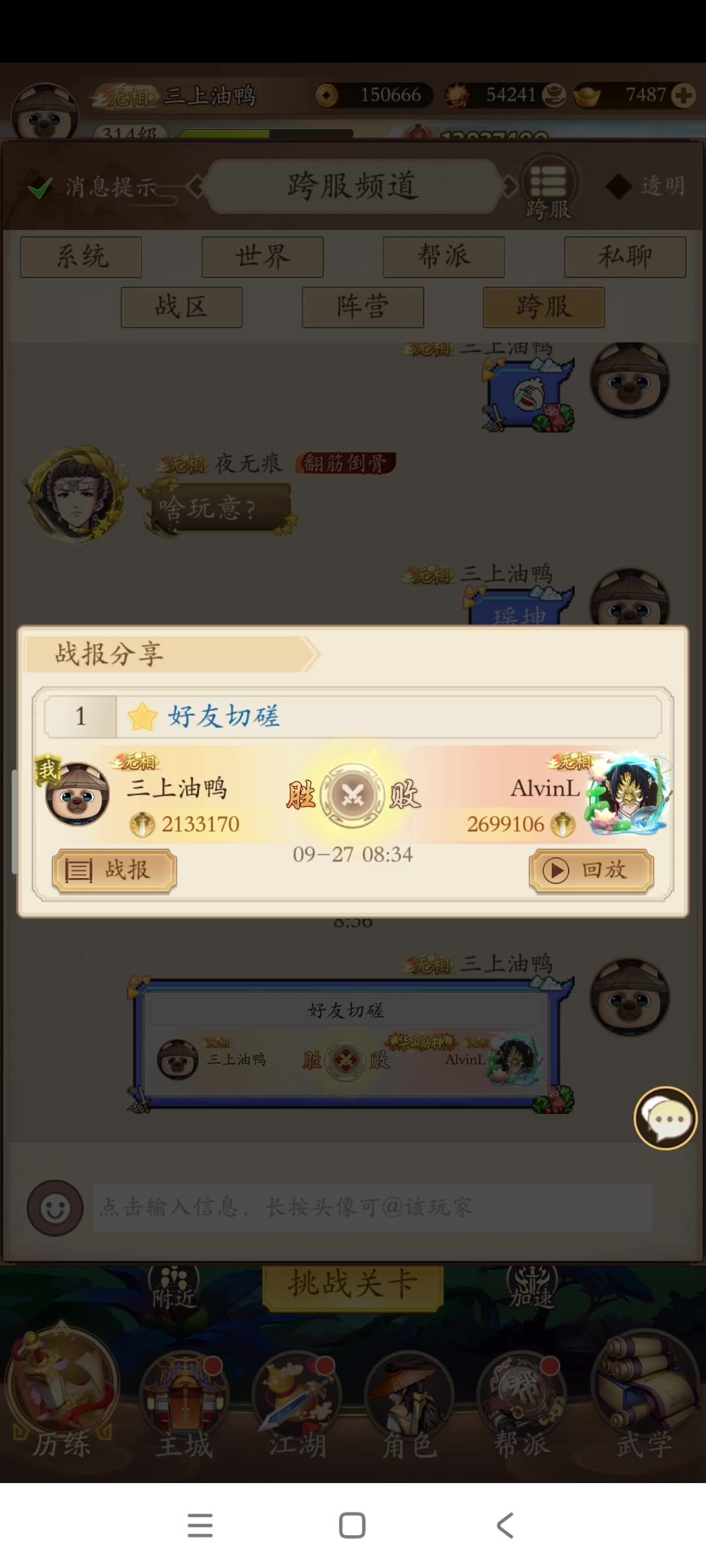Image resolution: width=706 pixels, height=1568 pixels.
Task: Focus the chat message input field
Action: pos(371,1207)
